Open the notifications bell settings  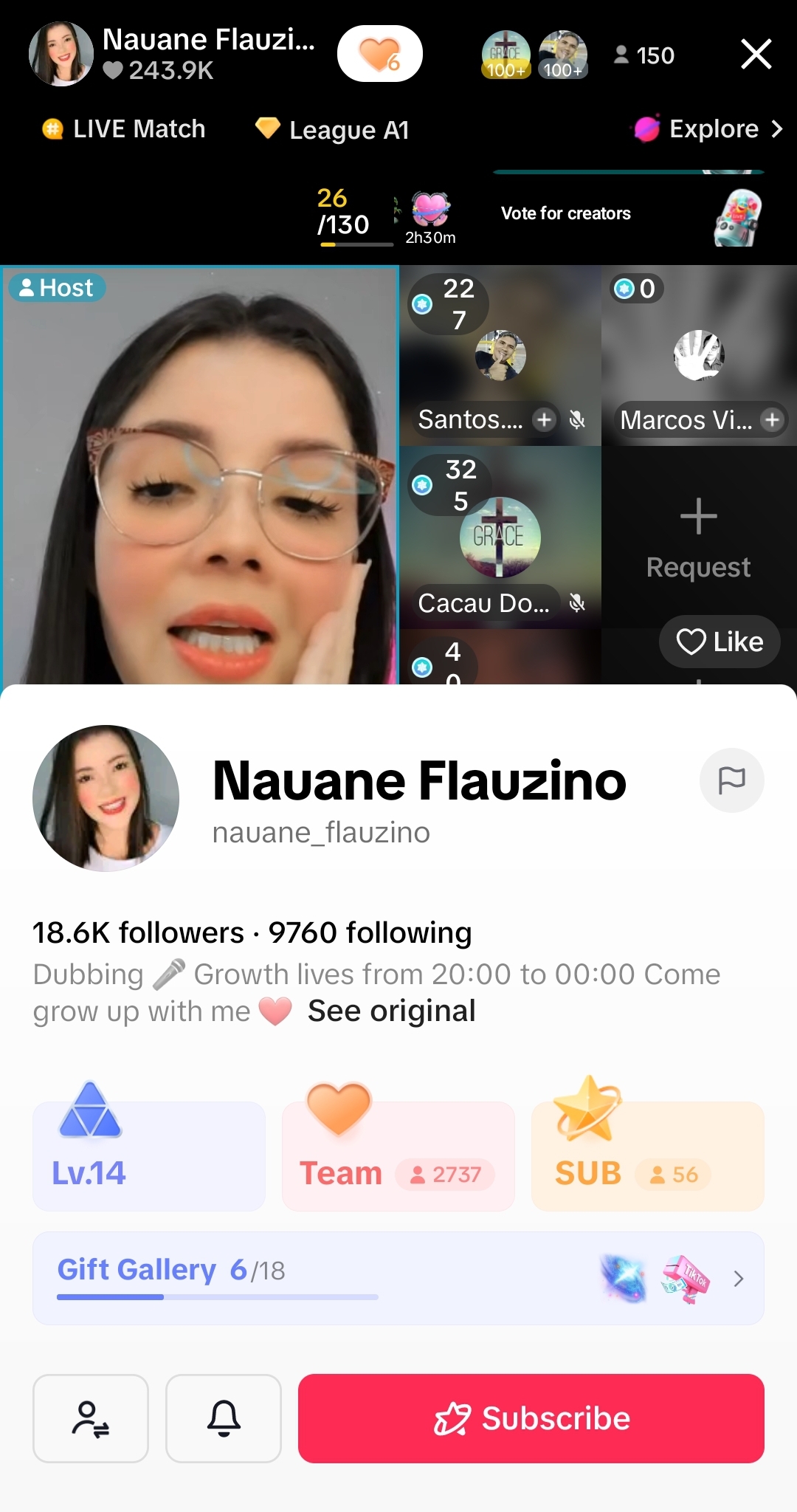(224, 1418)
